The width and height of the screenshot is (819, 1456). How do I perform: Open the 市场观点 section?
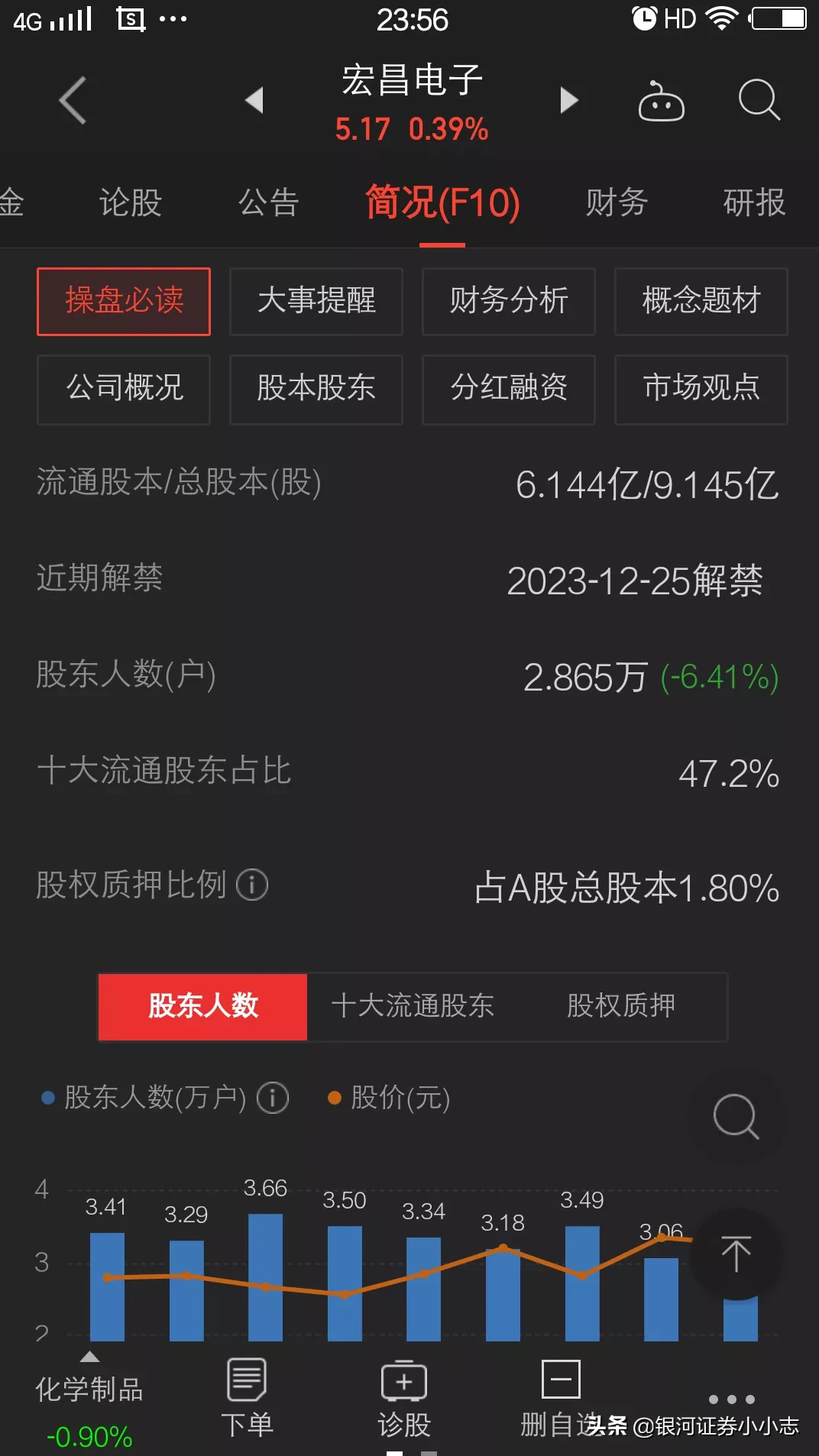[701, 388]
